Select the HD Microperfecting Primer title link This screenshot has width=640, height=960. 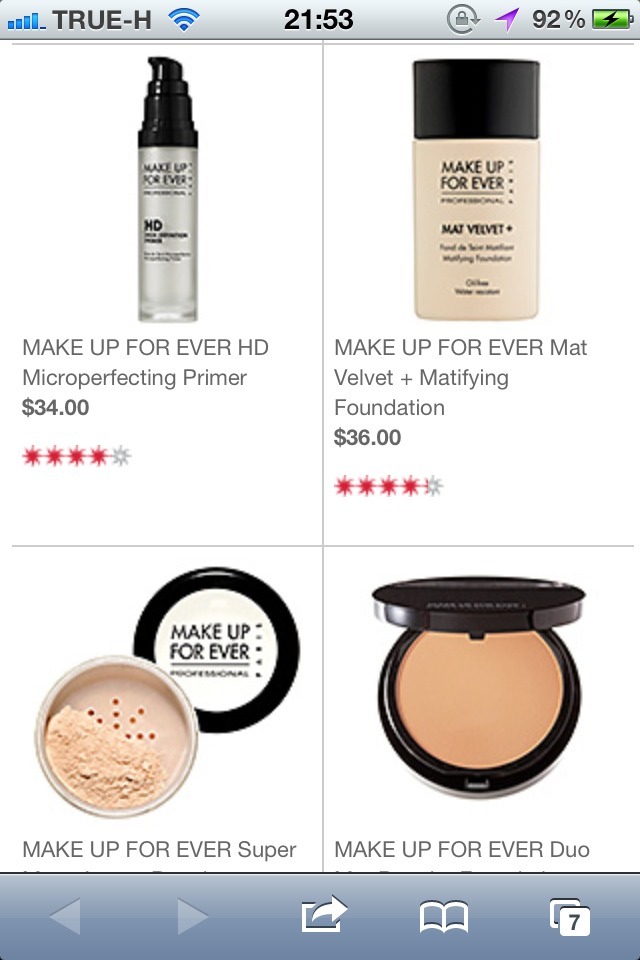145,363
